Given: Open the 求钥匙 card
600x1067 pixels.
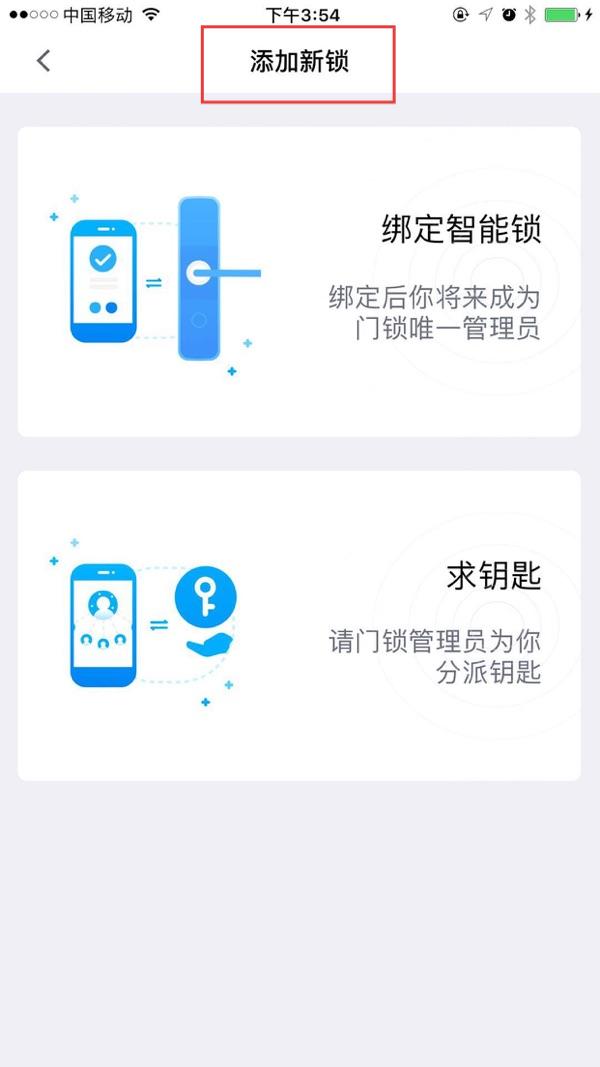Looking at the screenshot, I should pyautogui.click(x=299, y=625).
